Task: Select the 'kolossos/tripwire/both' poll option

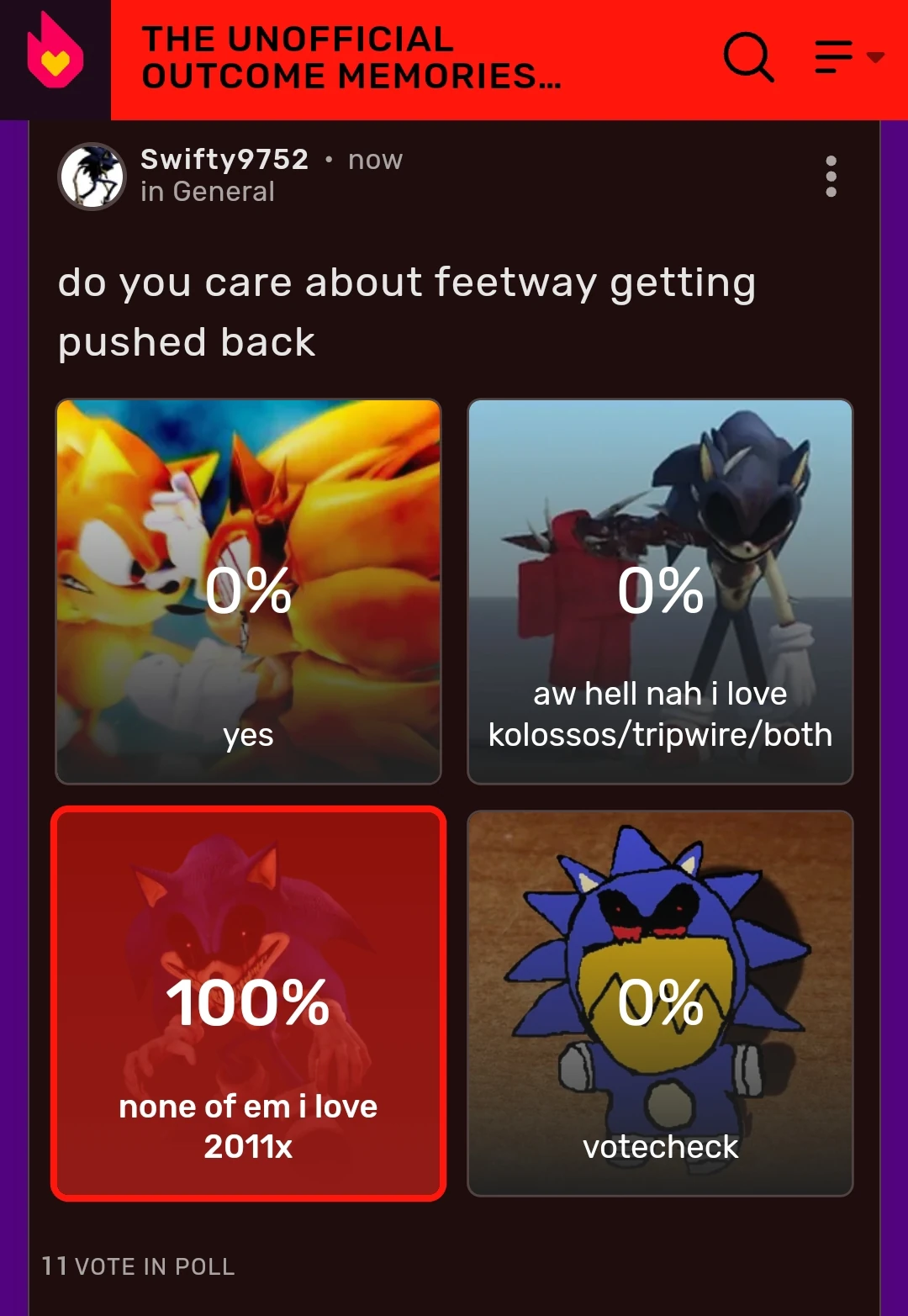Action: (660, 591)
